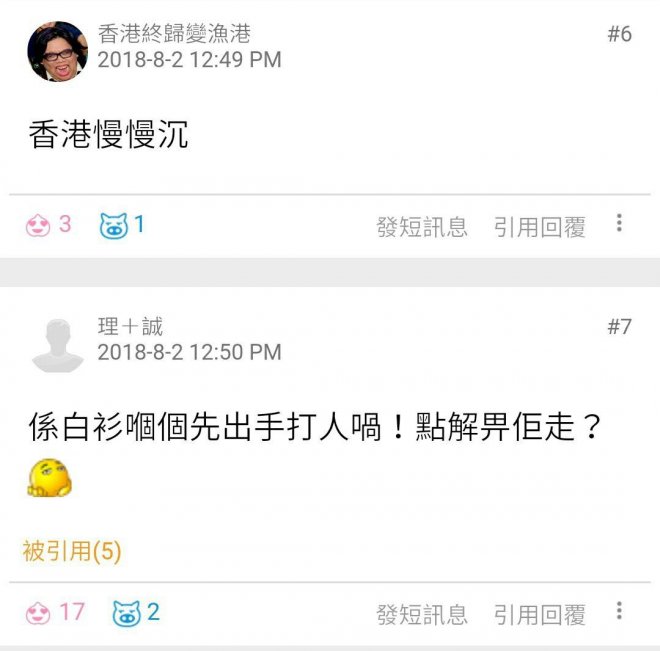Open the avatar of 香港終歸變漁港
Screen dimensions: 660x651
(57, 50)
